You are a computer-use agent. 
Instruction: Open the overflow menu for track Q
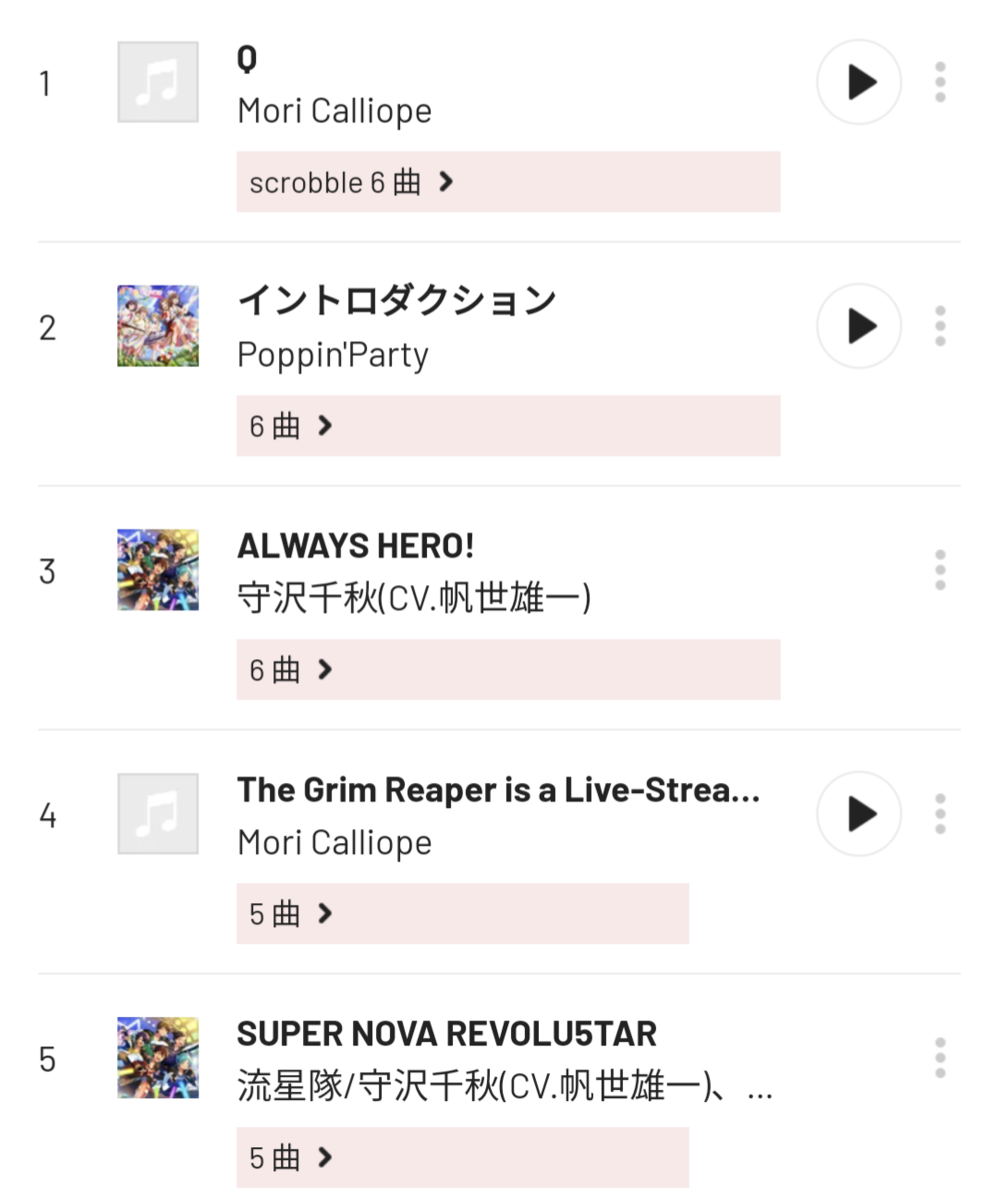click(939, 82)
